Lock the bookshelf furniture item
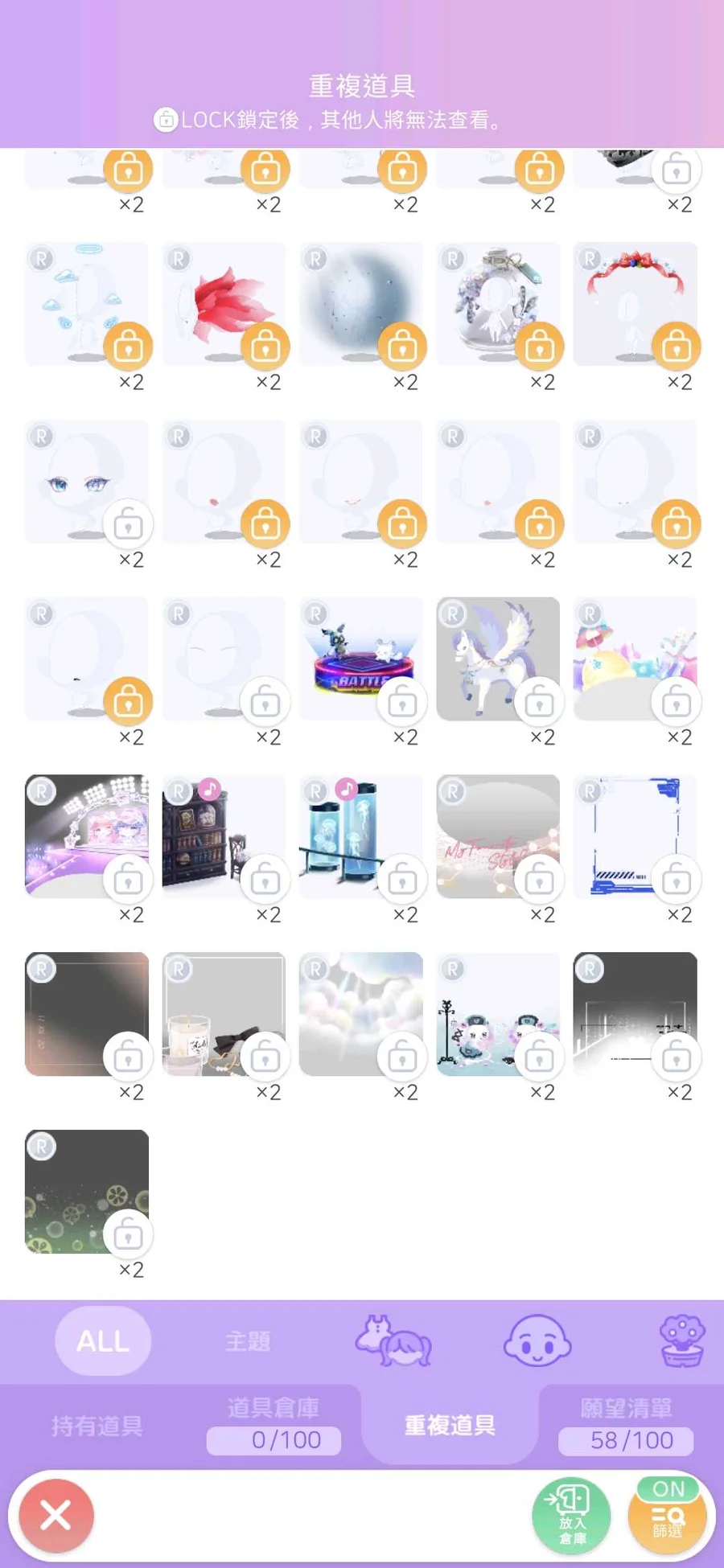This screenshot has height=1568, width=724. point(265,880)
